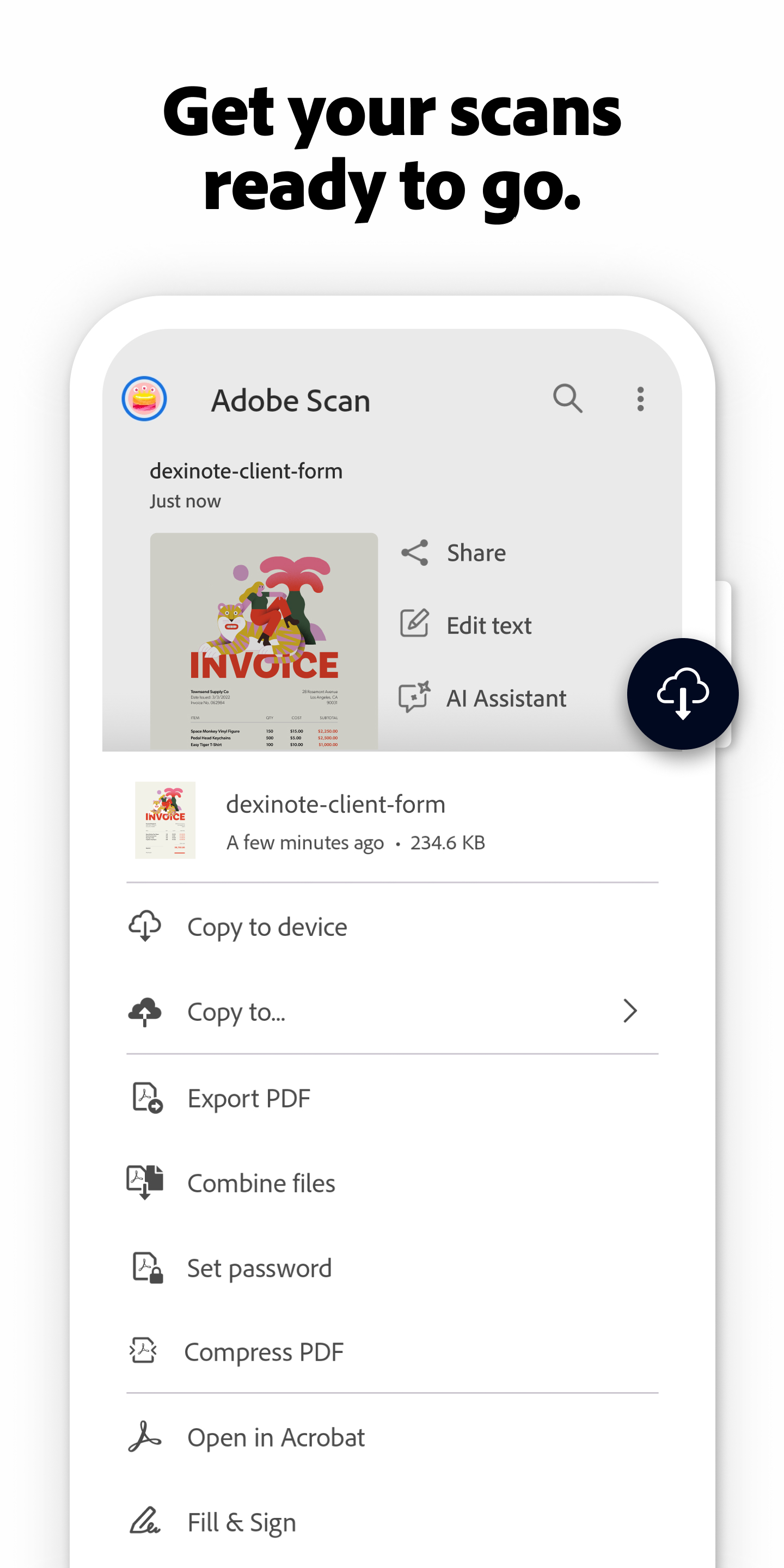Image resolution: width=784 pixels, height=1568 pixels.
Task: Open the search in Adobe Scan
Action: (x=568, y=399)
